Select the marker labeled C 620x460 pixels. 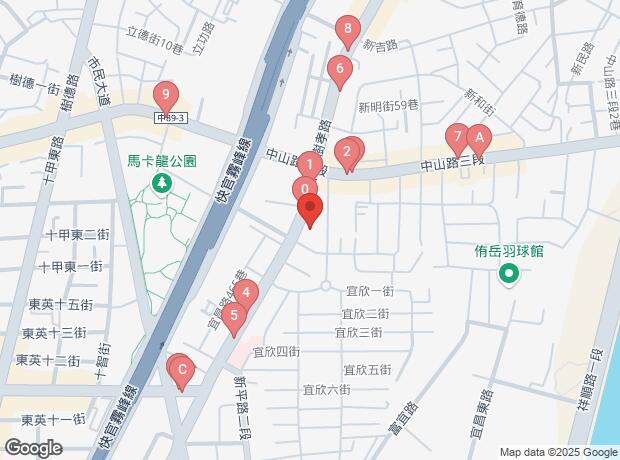coord(182,371)
